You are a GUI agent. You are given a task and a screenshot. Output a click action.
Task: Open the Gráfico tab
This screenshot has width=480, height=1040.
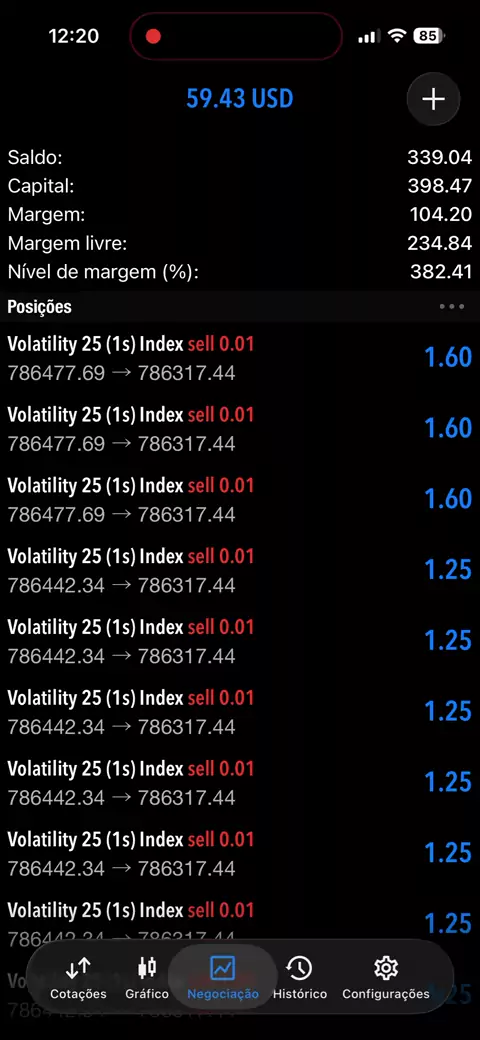pyautogui.click(x=147, y=978)
